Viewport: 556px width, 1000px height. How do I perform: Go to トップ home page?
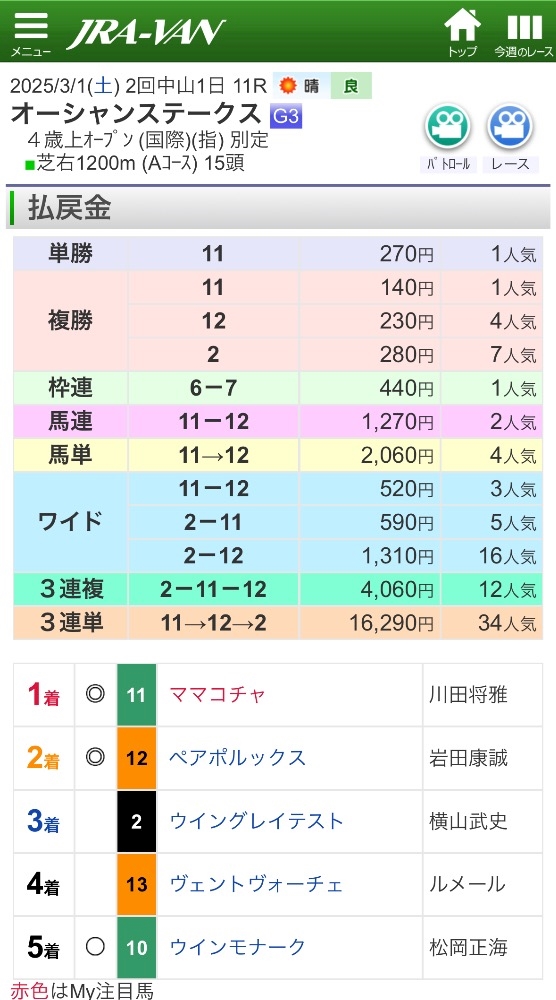click(462, 34)
